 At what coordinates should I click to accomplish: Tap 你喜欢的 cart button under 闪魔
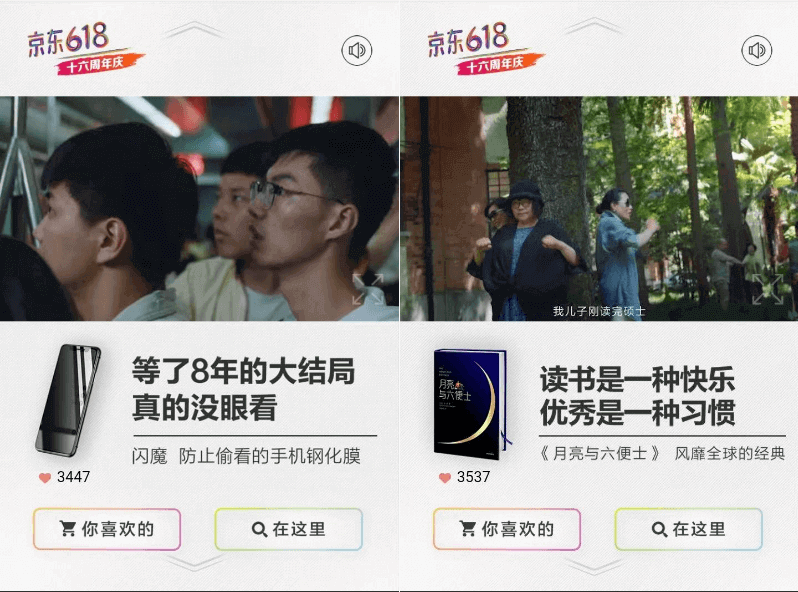click(107, 529)
